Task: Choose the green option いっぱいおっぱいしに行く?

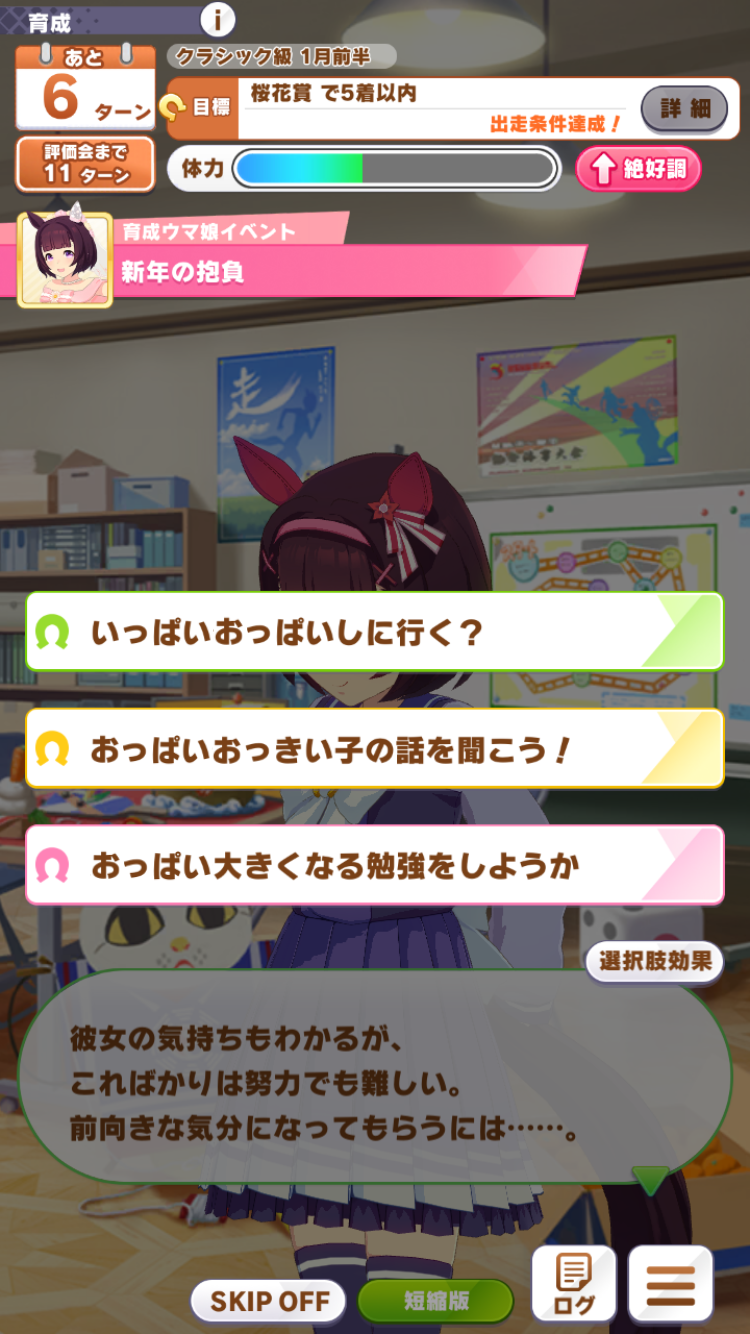Action: coord(374,632)
